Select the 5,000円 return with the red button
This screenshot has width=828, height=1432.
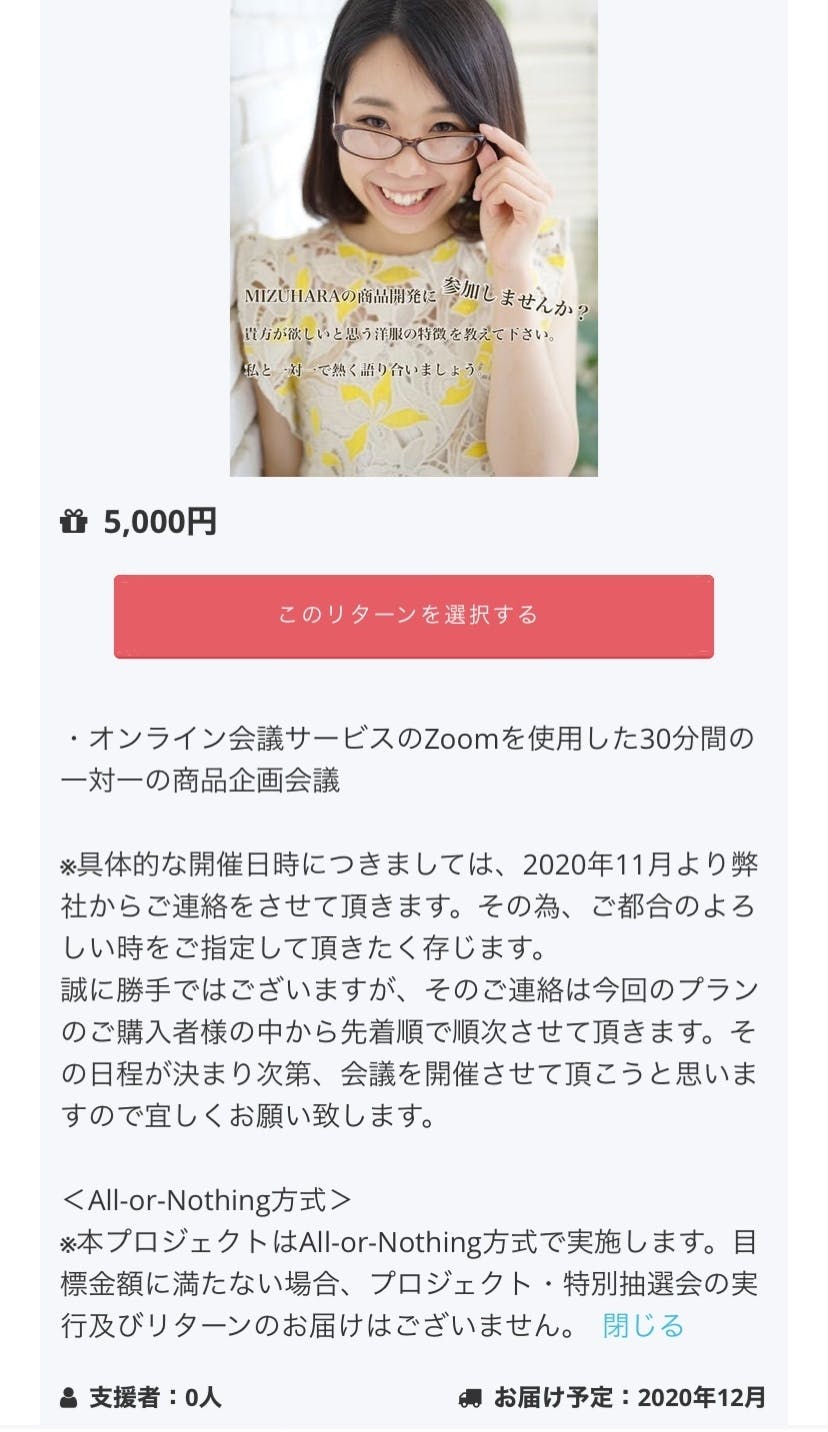[x=413, y=615]
